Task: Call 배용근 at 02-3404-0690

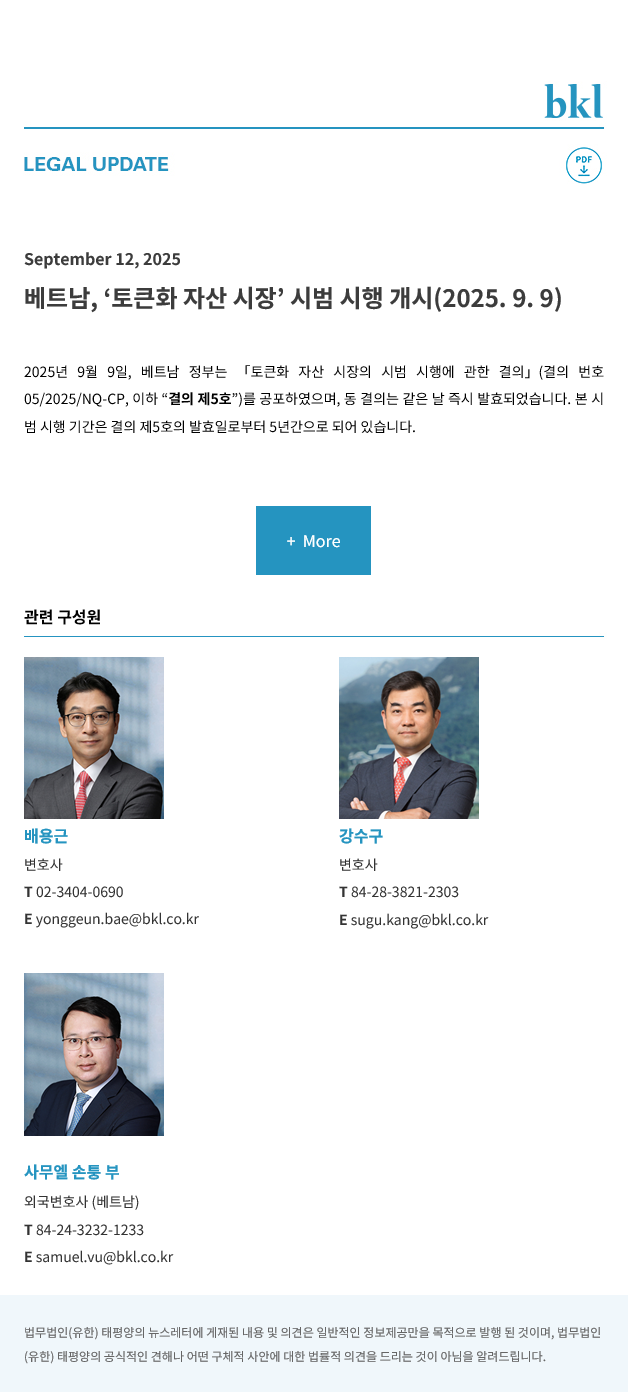Action: point(79,891)
